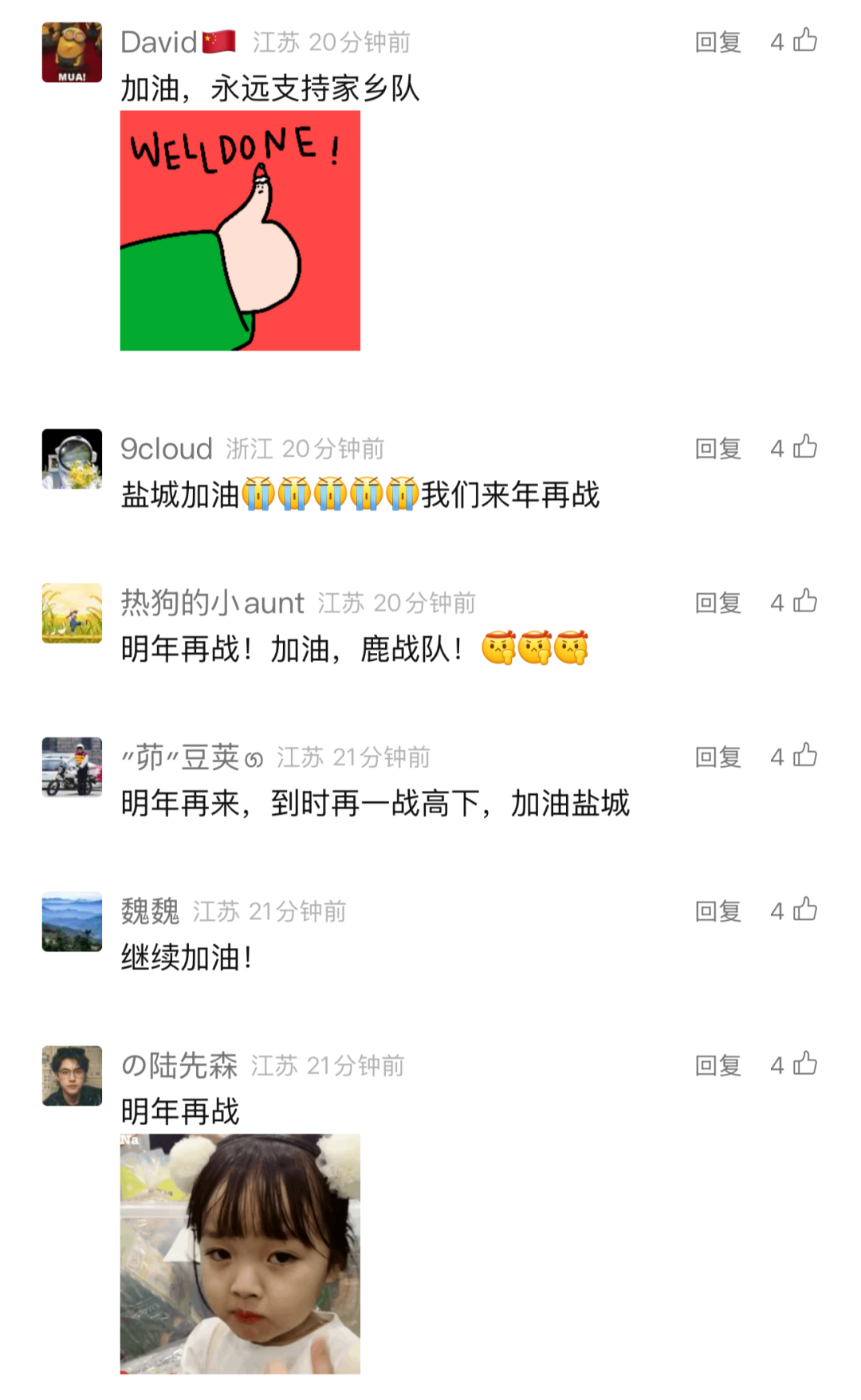This screenshot has width=861, height=1400.
Task: Like "茆"豆荚's comment
Action: 804,755
